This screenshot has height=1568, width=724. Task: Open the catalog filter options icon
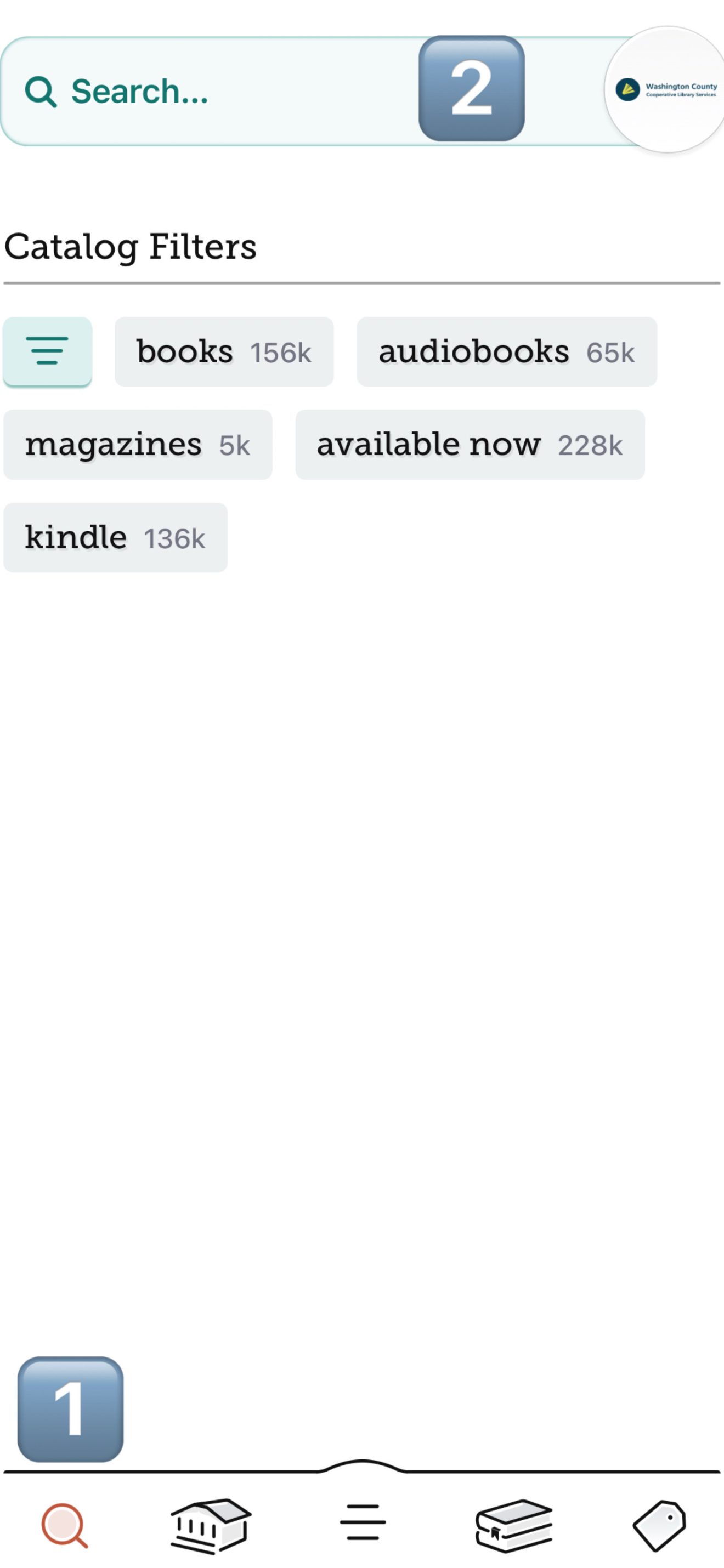(x=48, y=351)
